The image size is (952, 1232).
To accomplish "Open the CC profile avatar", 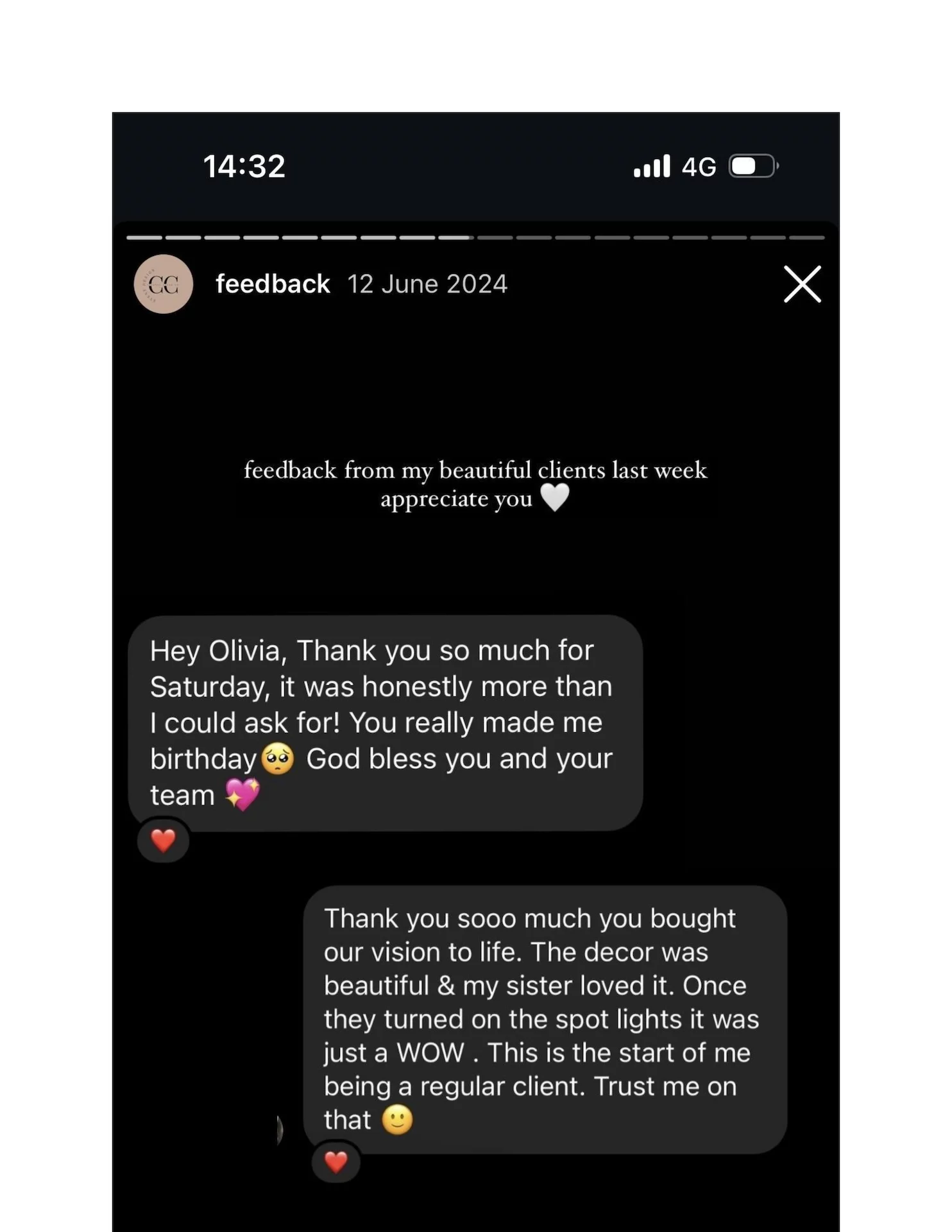I will tap(164, 284).
